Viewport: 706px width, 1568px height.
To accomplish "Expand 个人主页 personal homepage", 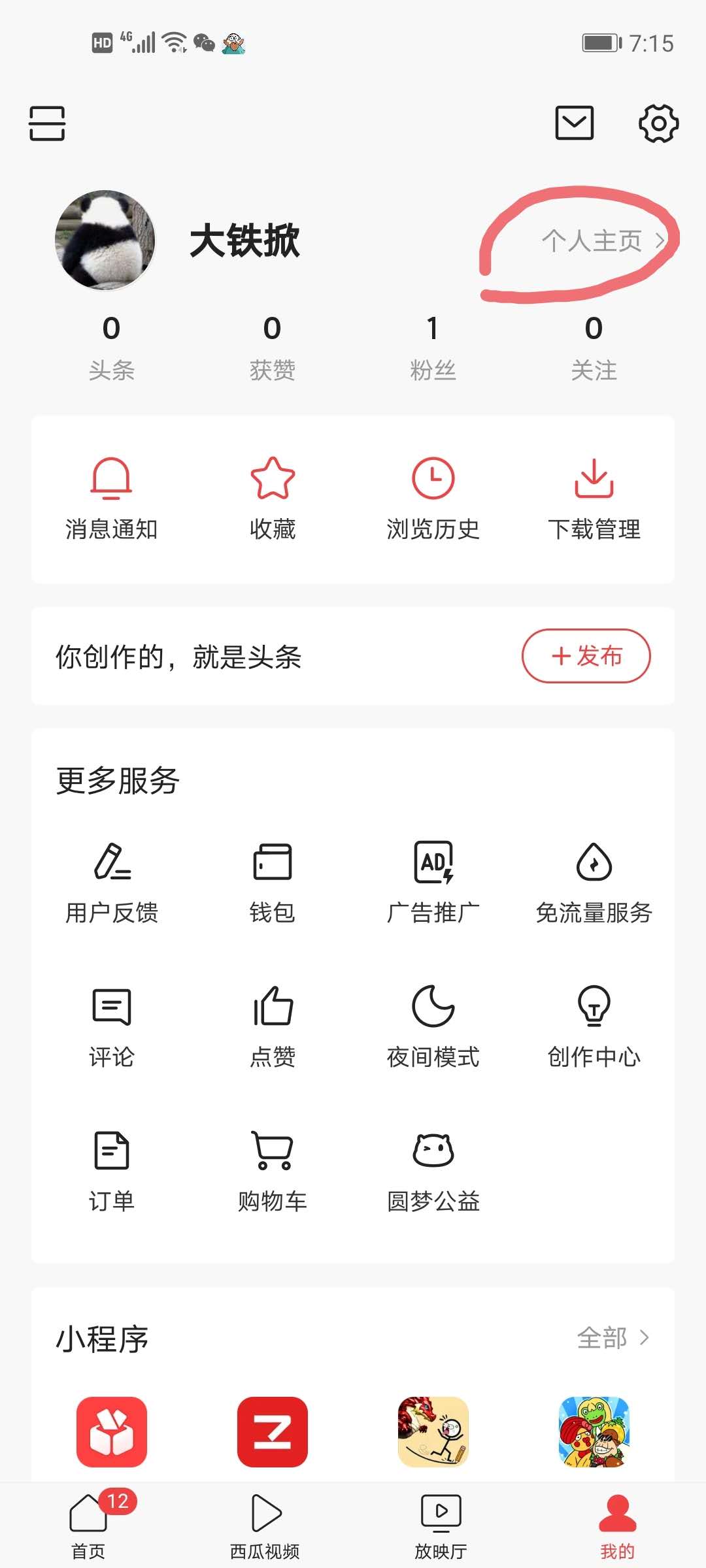I will coord(595,240).
